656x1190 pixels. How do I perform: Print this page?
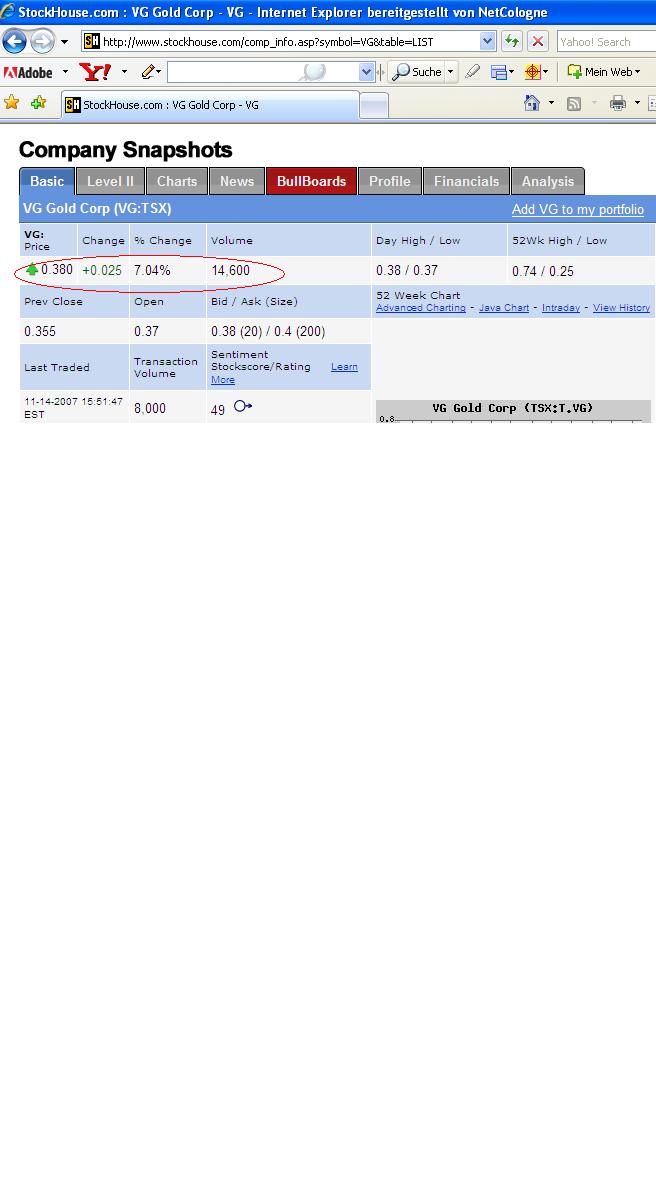click(x=617, y=103)
